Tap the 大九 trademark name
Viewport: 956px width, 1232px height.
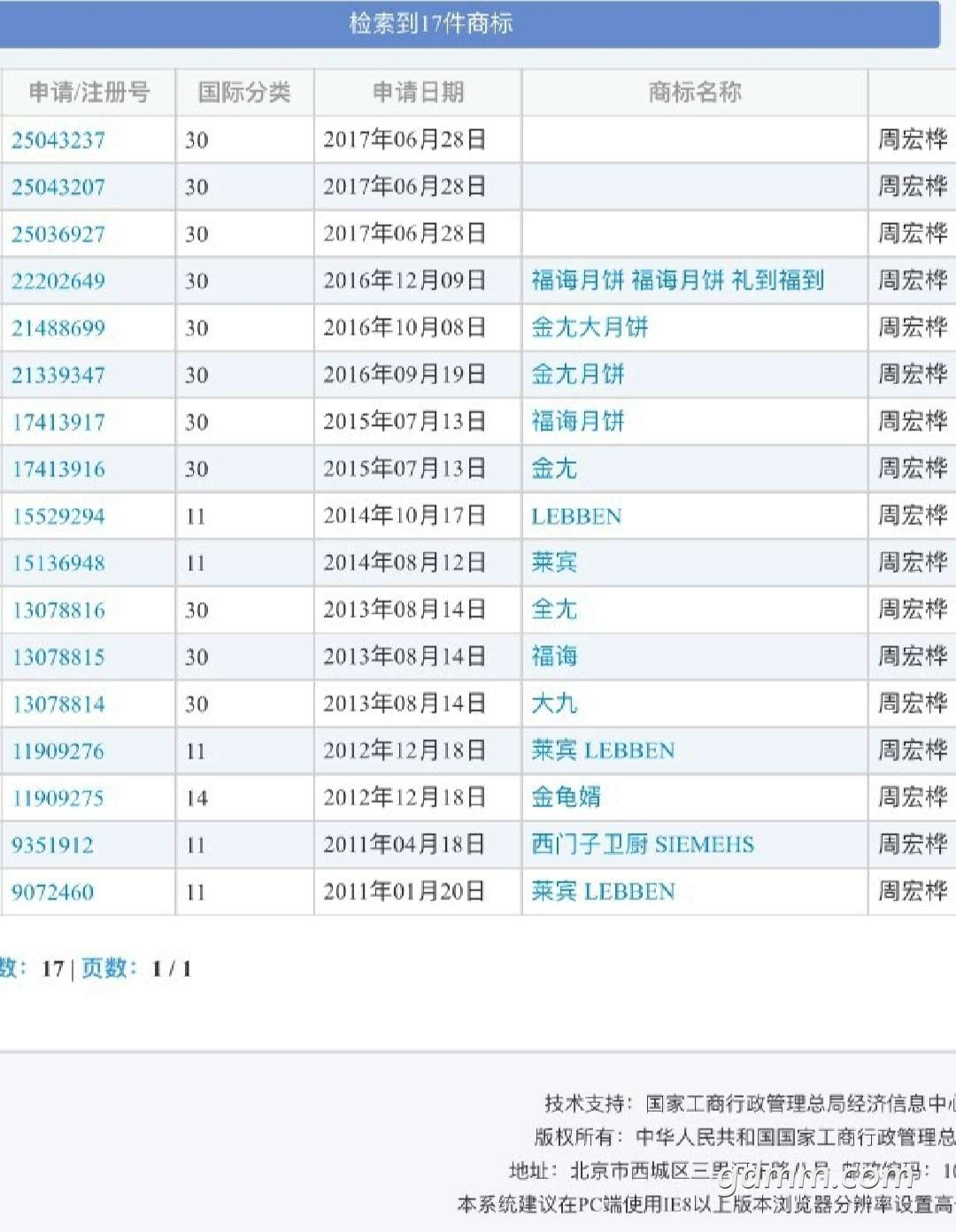coord(554,704)
